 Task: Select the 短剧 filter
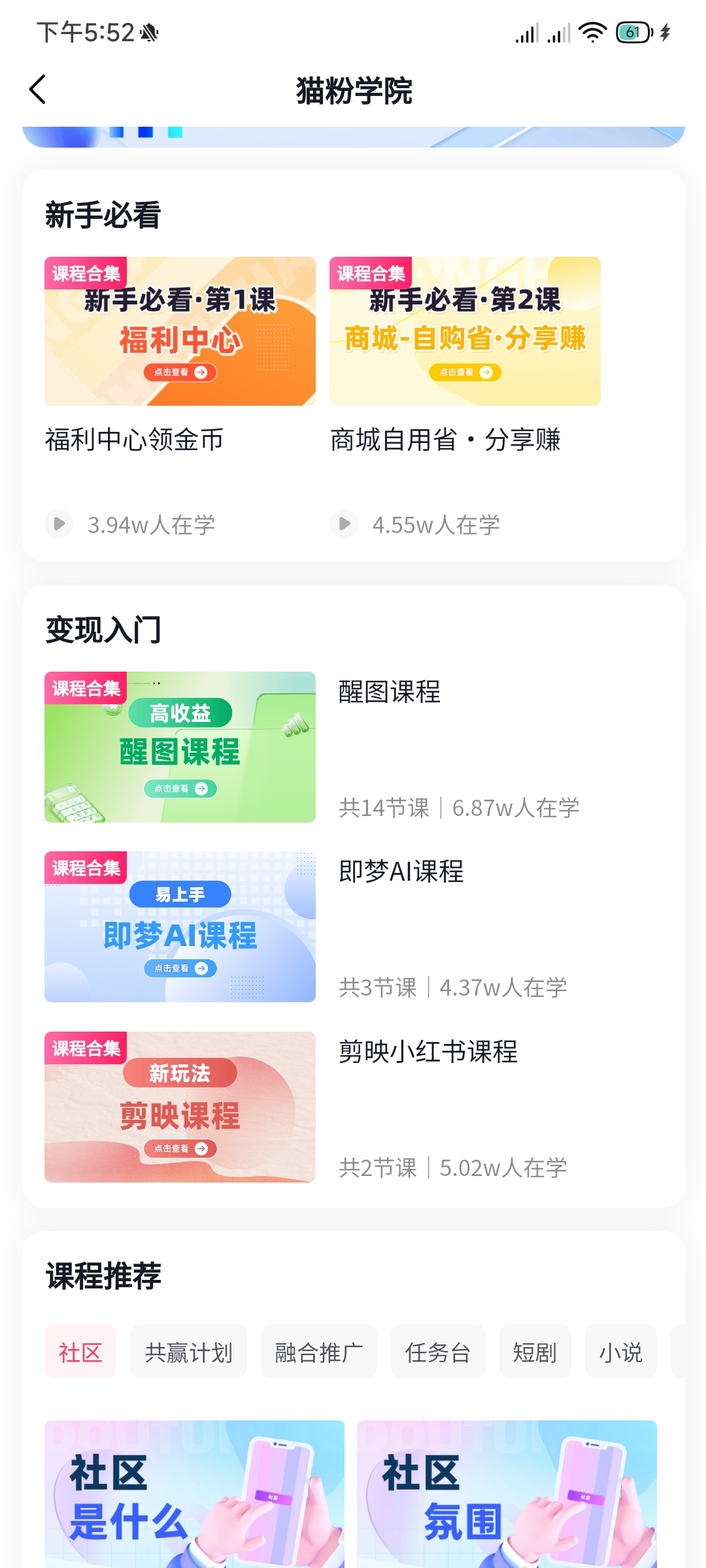click(535, 1351)
